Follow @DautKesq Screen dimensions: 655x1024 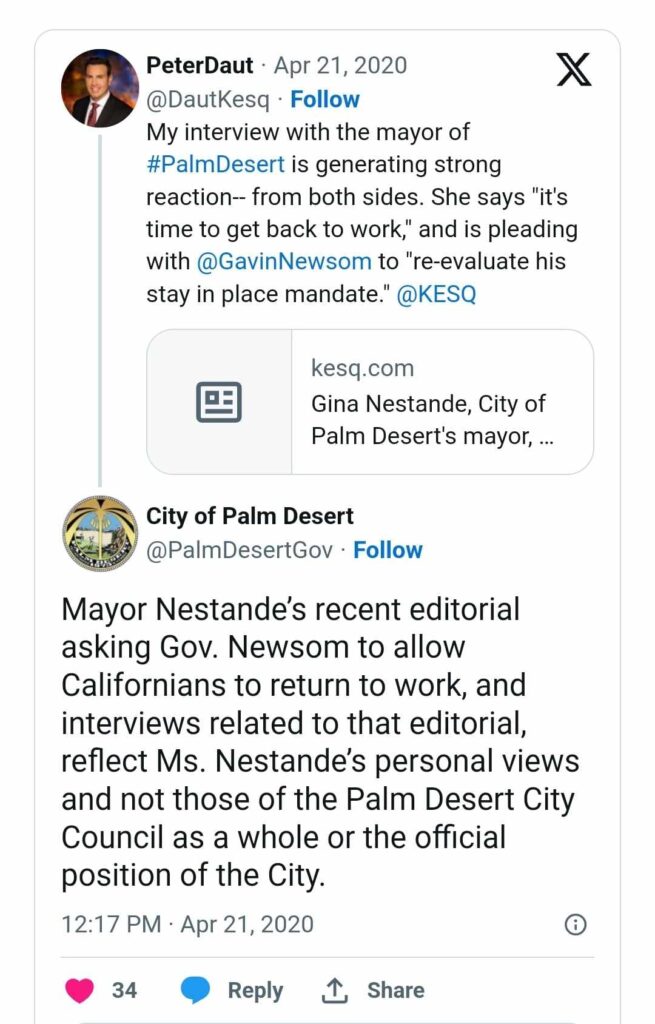[324, 99]
